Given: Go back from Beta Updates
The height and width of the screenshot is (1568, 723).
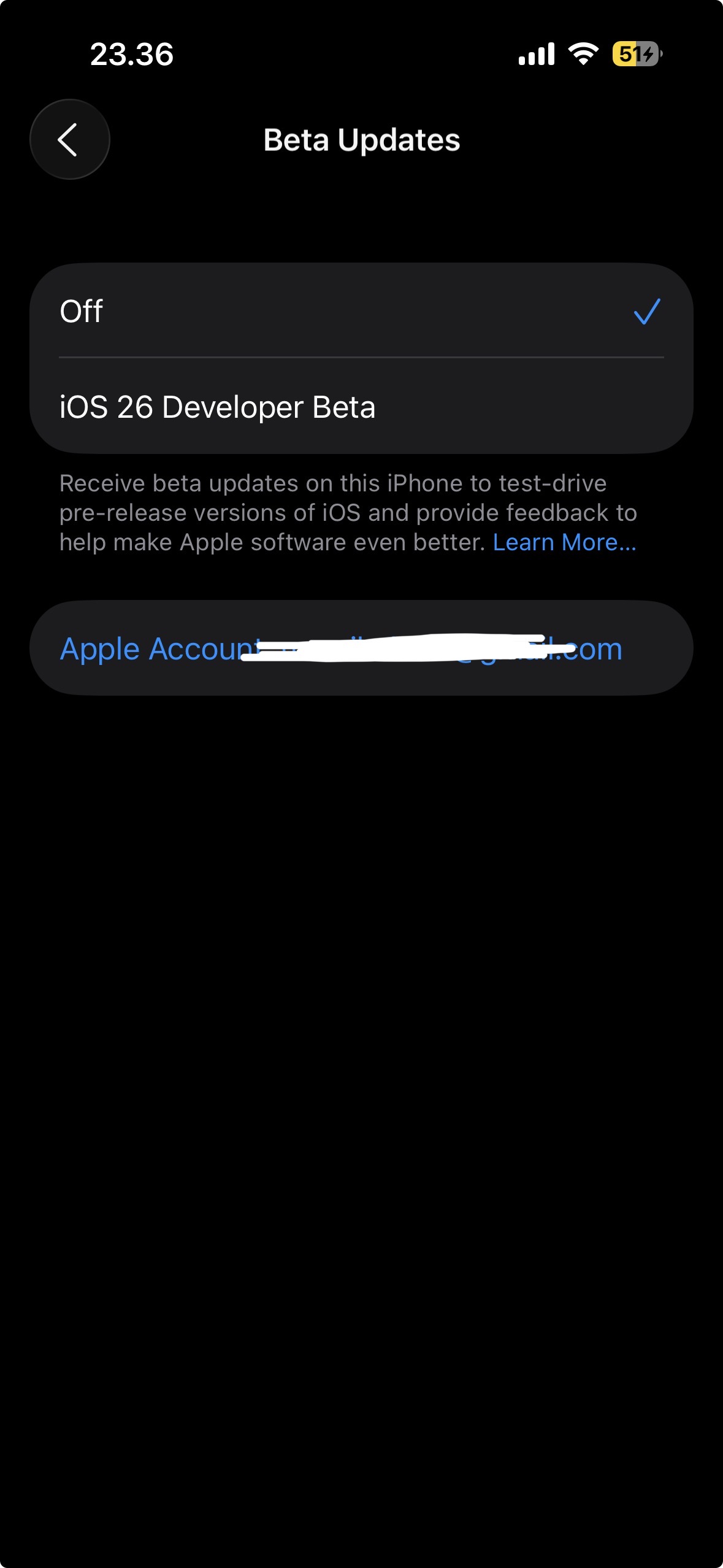Looking at the screenshot, I should pos(69,139).
